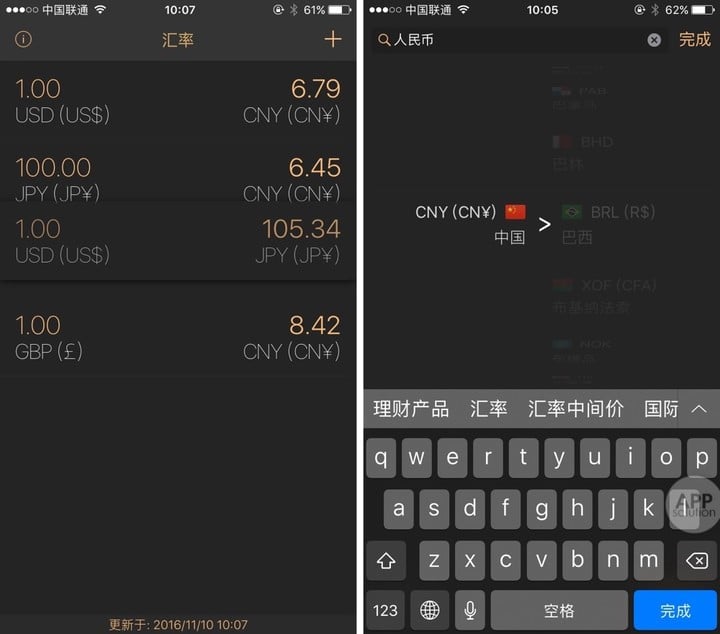Pick the 汇率中间价 keyboard suggestion
720x634 pixels.
575,409
